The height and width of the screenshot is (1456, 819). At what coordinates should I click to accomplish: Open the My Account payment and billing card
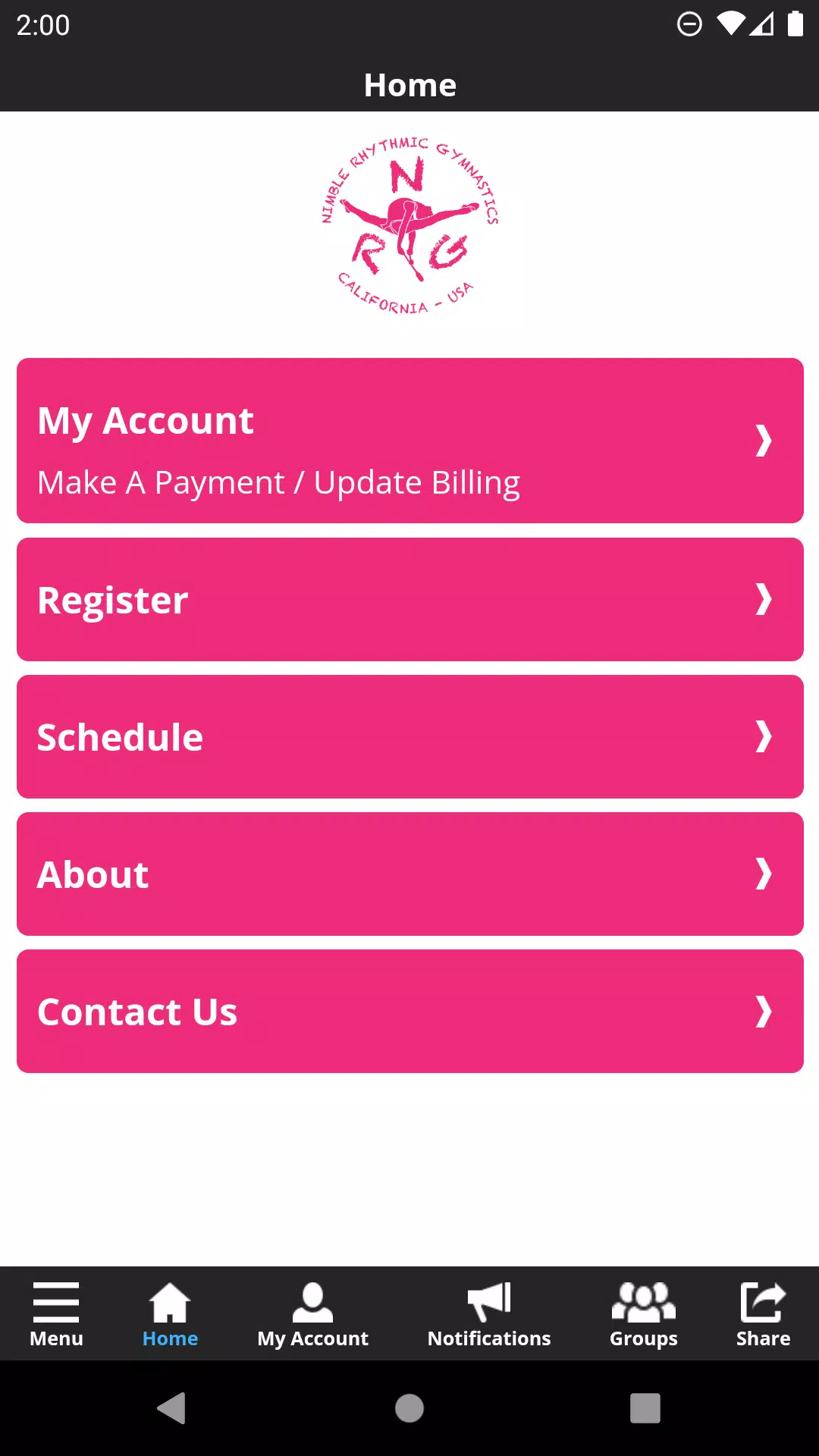tap(409, 441)
